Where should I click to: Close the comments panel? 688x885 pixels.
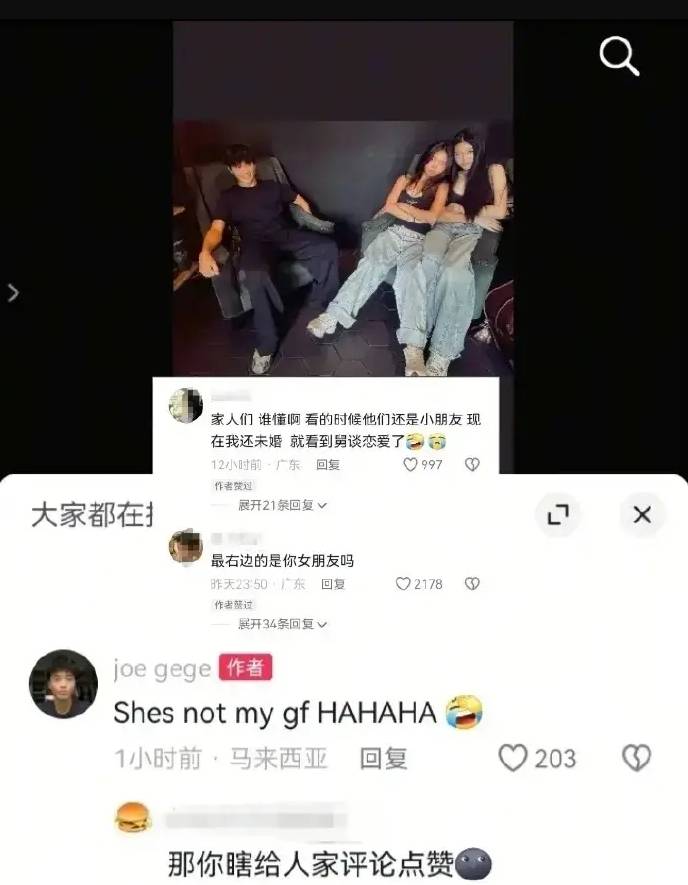[x=642, y=515]
